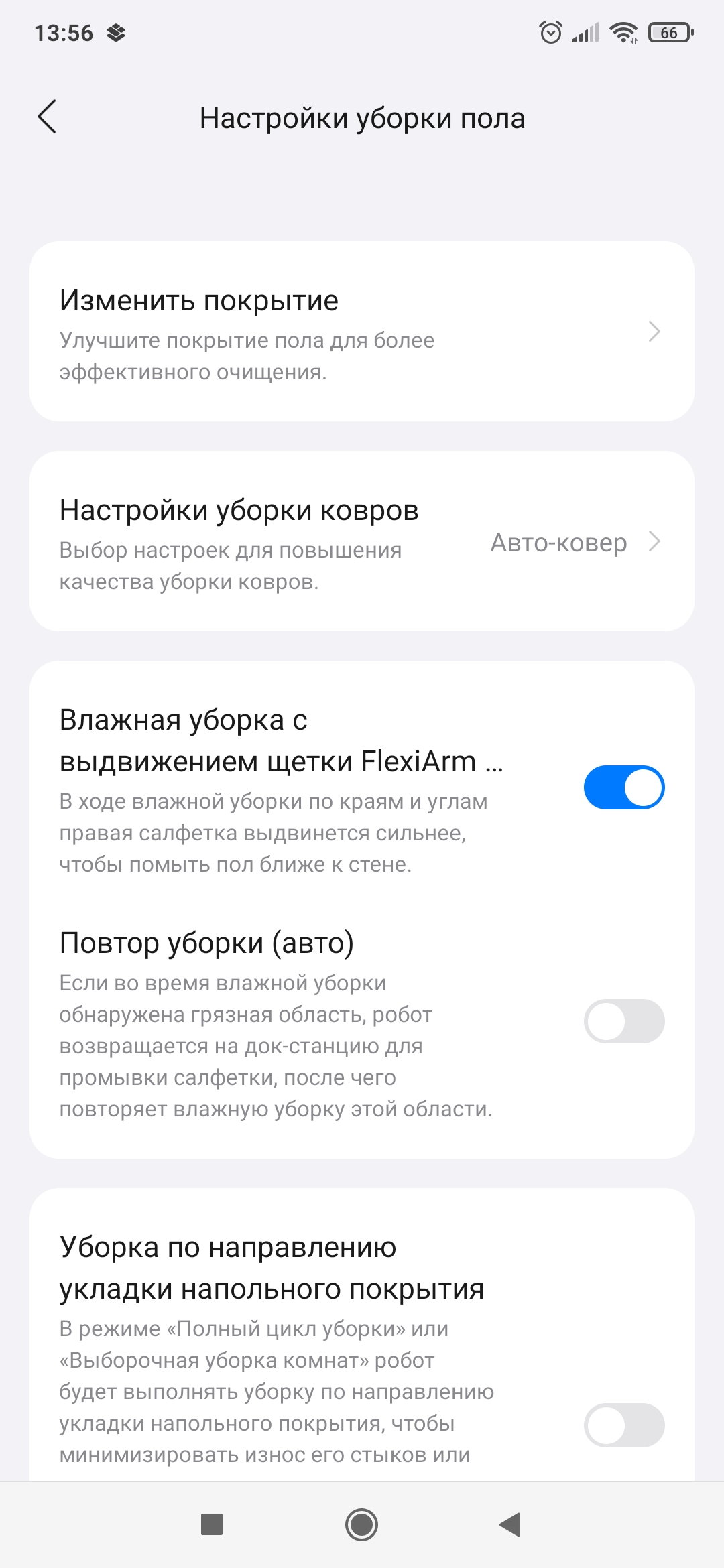The width and height of the screenshot is (724, 1568).
Task: Disable FlexiArm wet cleaning toggle
Action: click(623, 787)
